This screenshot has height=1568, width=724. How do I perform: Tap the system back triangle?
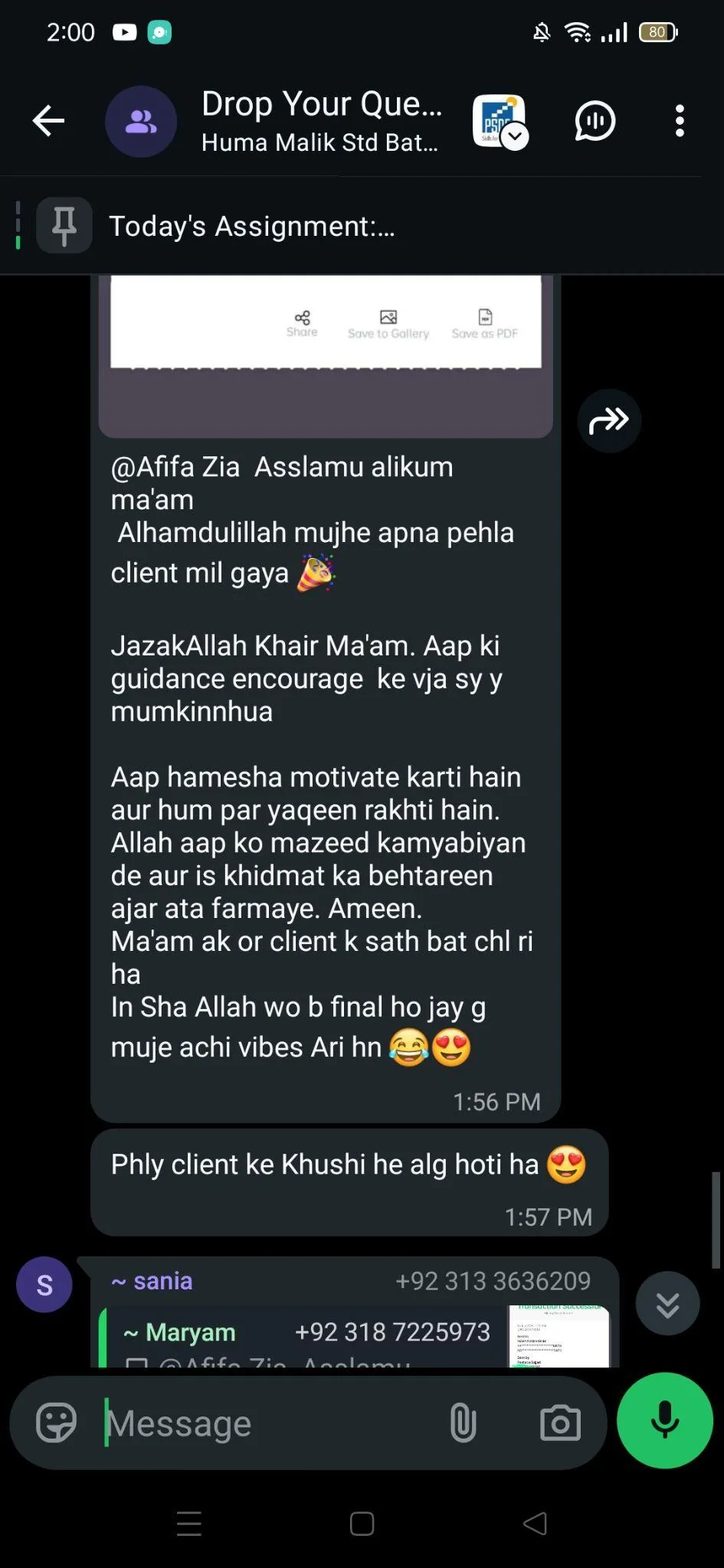click(x=536, y=1523)
